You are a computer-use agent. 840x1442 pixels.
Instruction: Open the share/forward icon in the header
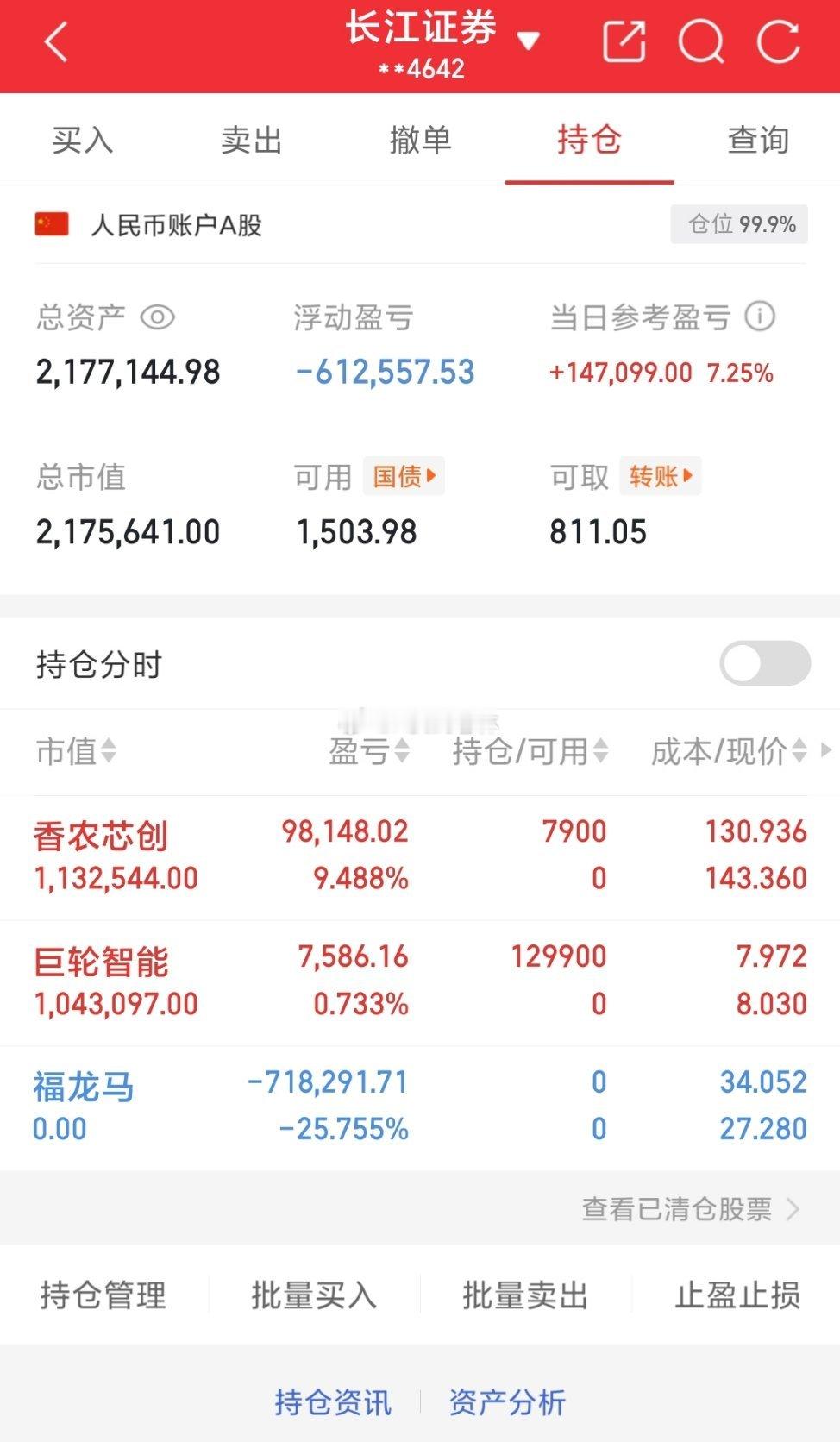point(624,41)
